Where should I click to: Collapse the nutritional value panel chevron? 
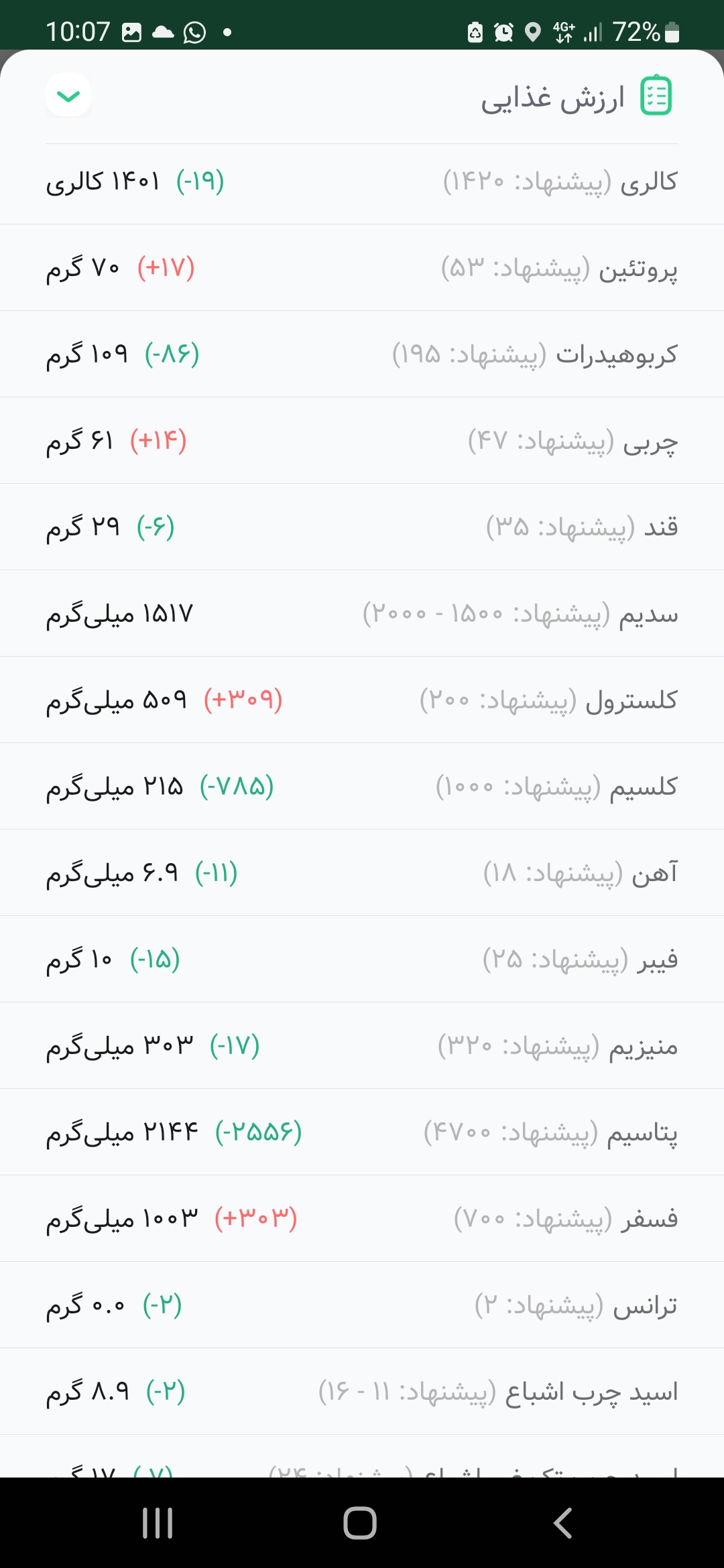point(68,96)
